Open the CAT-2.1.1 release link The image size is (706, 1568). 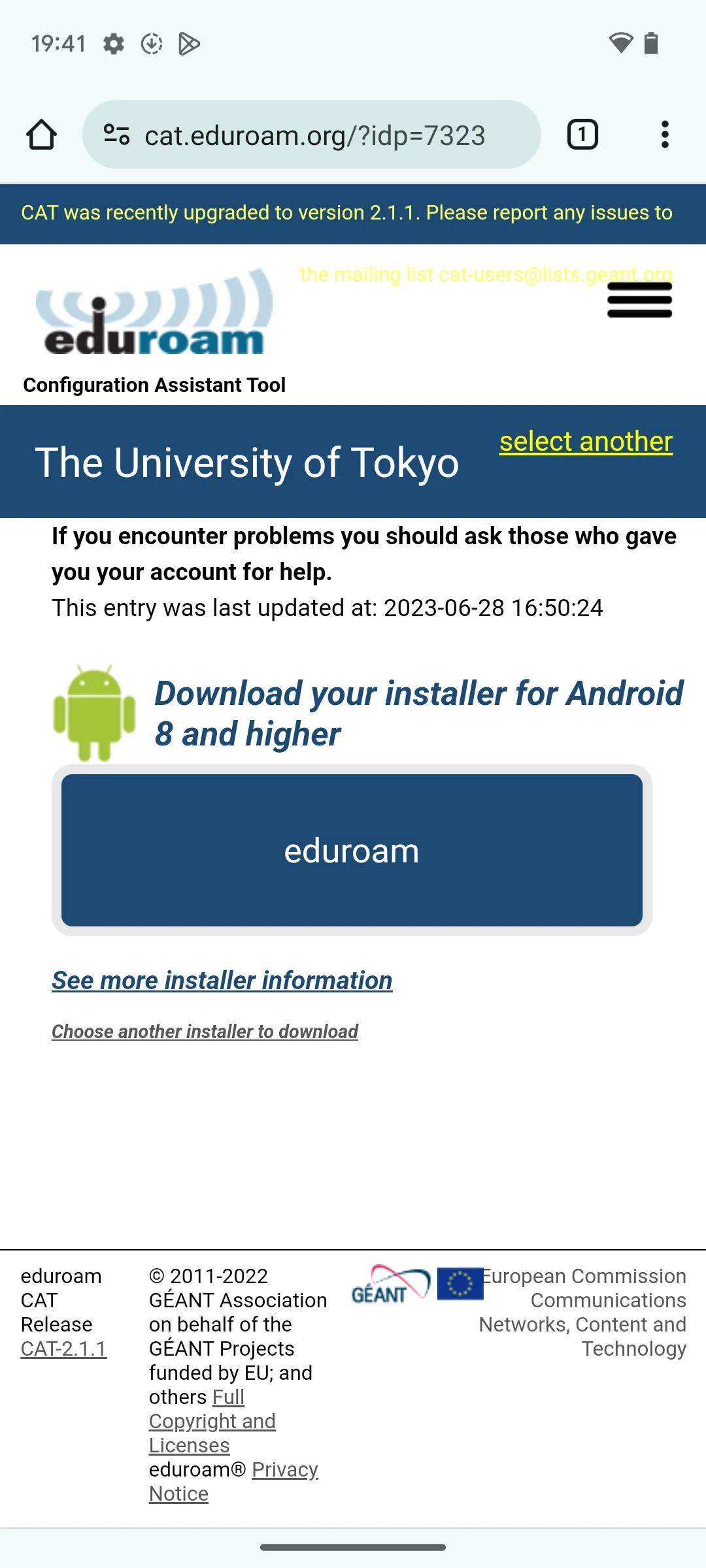pos(63,1348)
